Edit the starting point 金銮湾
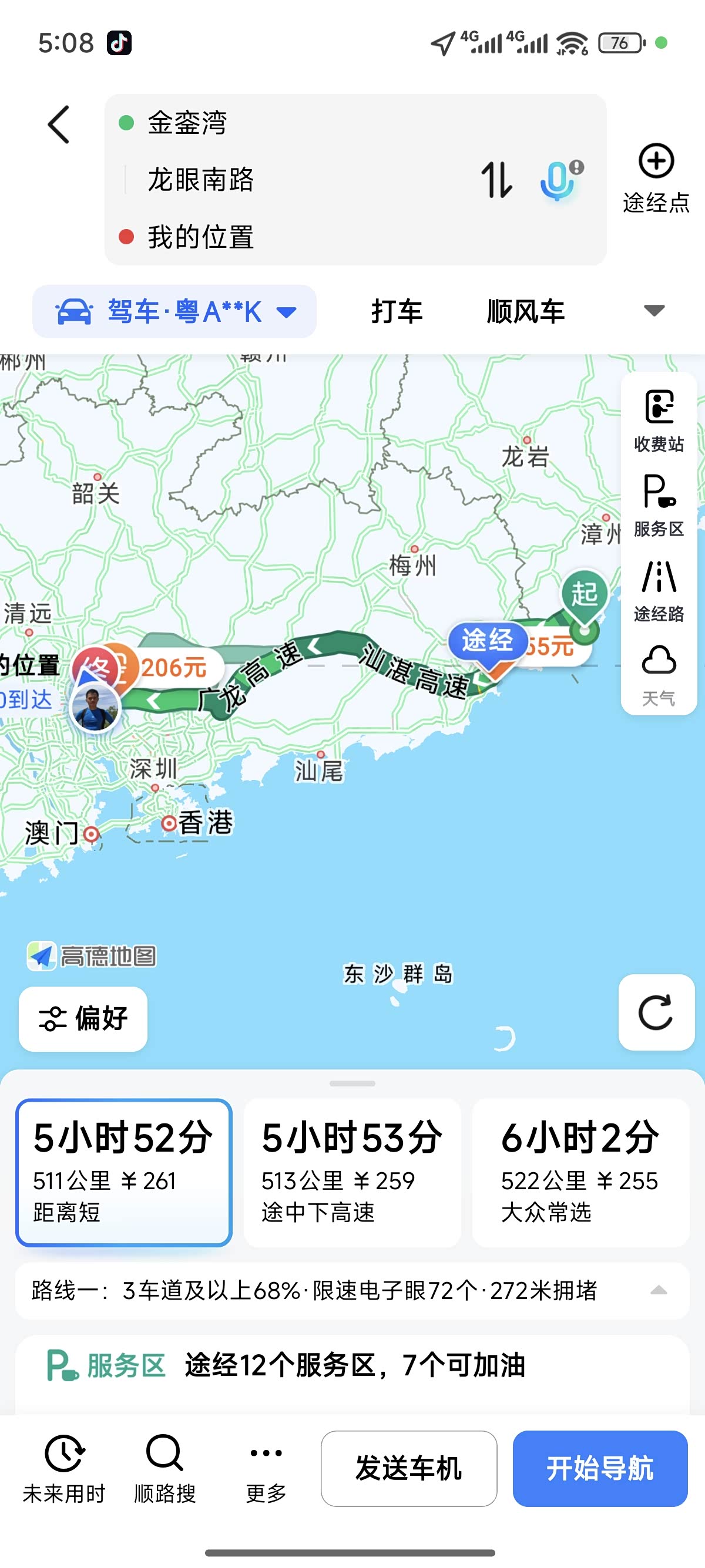705x1568 pixels. tap(187, 123)
